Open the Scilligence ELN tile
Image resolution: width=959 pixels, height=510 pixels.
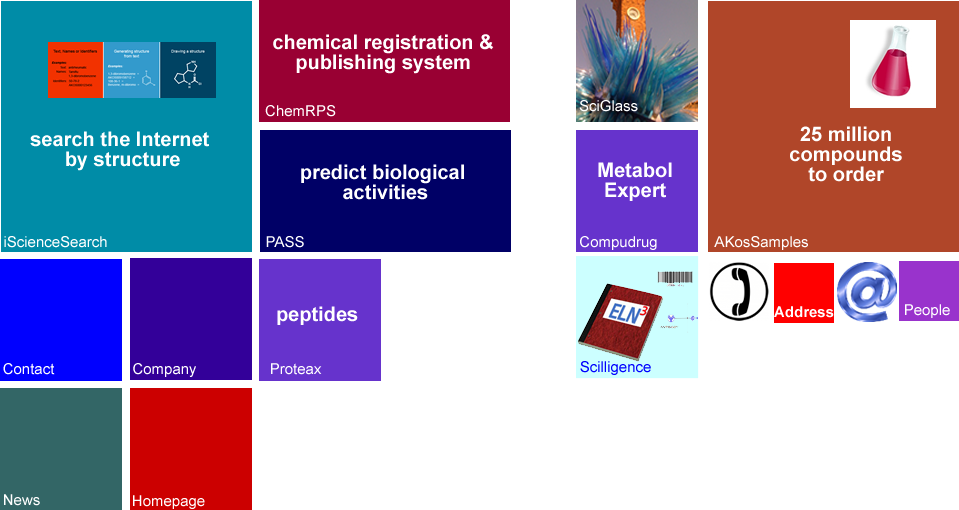tap(637, 318)
